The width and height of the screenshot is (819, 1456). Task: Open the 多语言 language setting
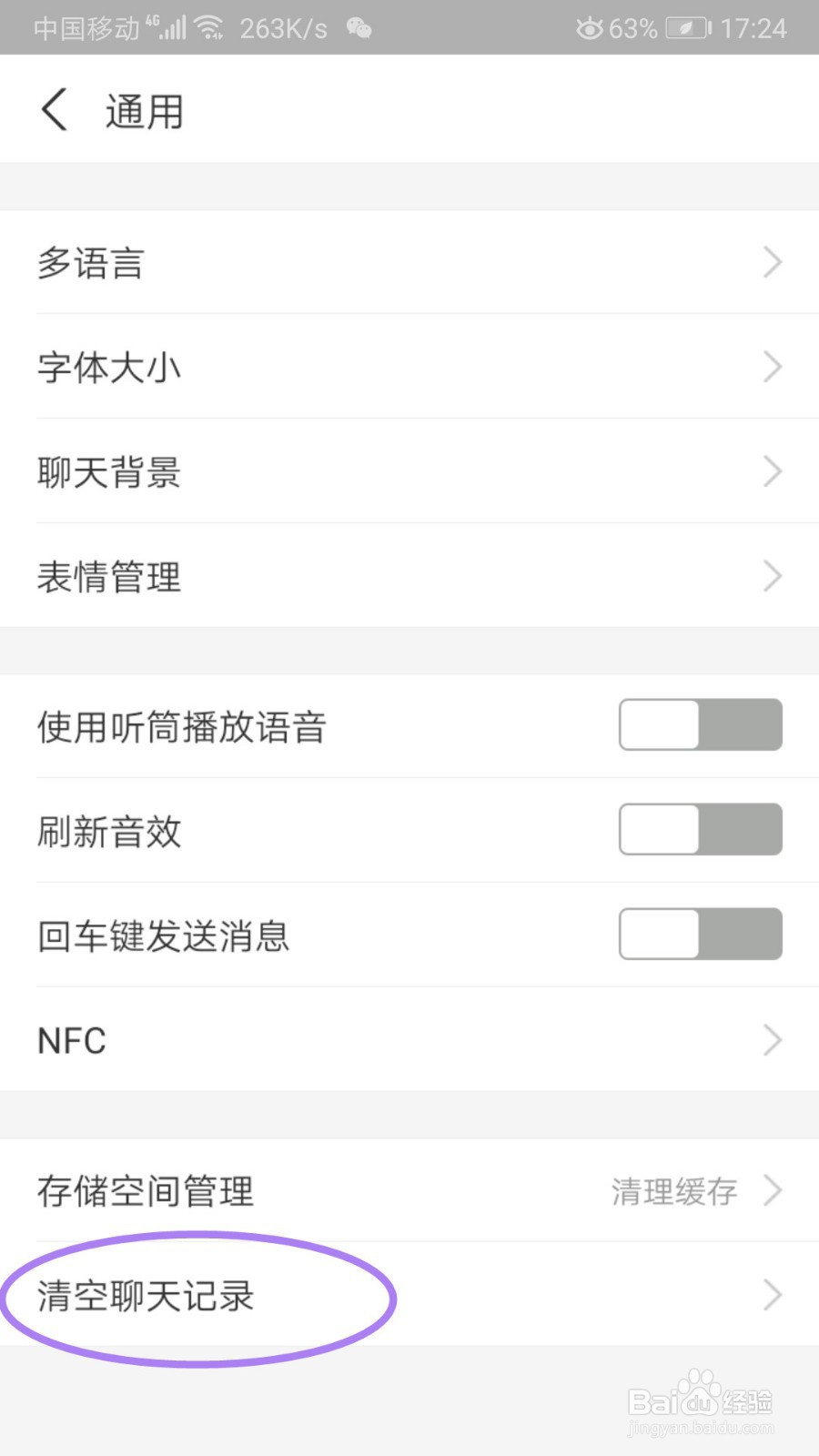pyautogui.click(x=409, y=262)
